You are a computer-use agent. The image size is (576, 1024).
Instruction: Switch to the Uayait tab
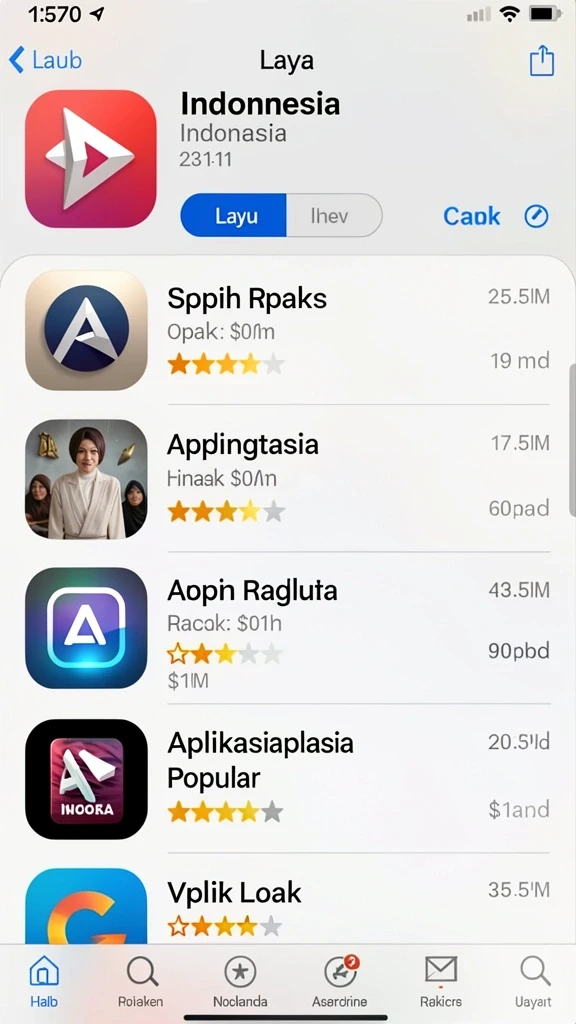(x=534, y=981)
